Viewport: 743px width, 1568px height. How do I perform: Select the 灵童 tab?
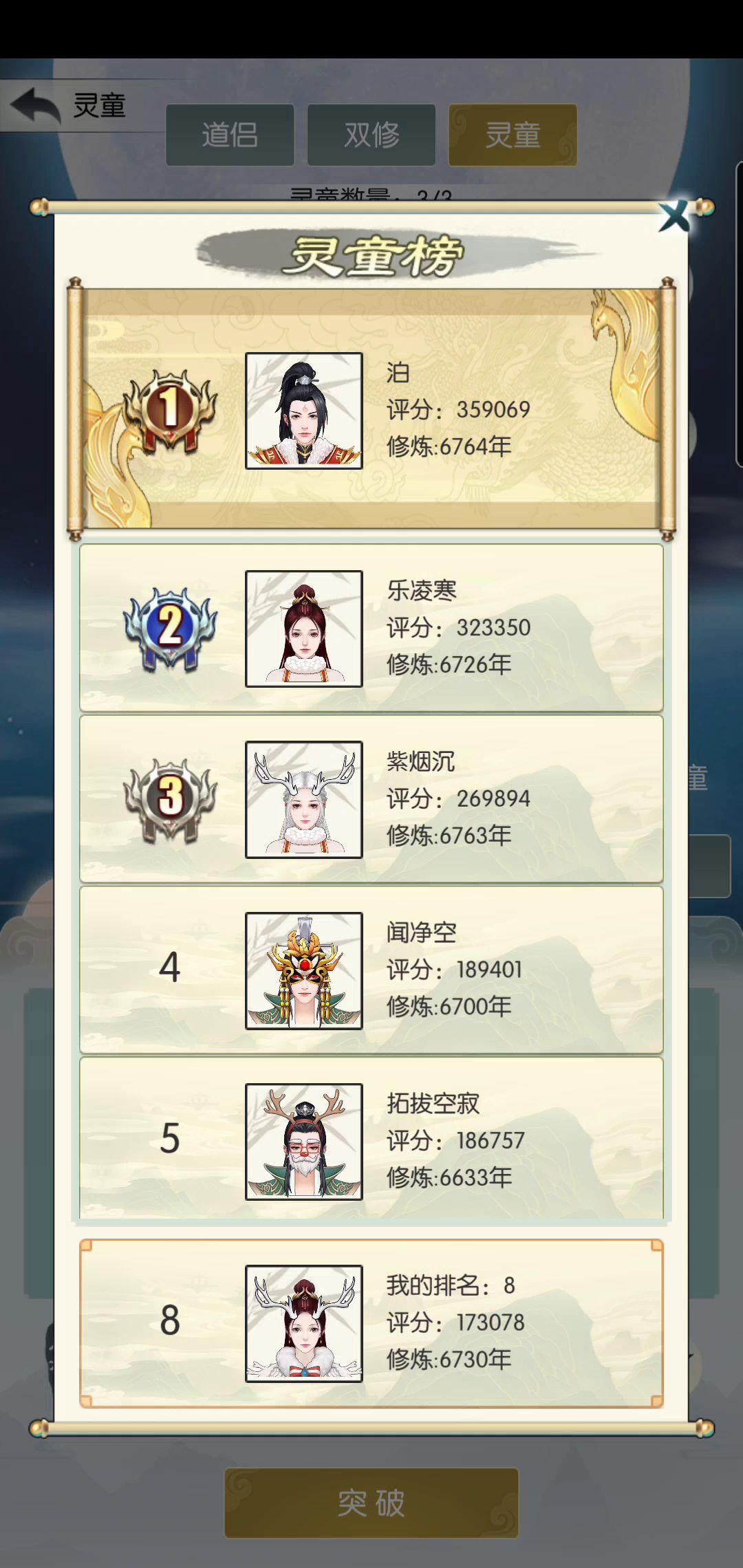pos(513,135)
